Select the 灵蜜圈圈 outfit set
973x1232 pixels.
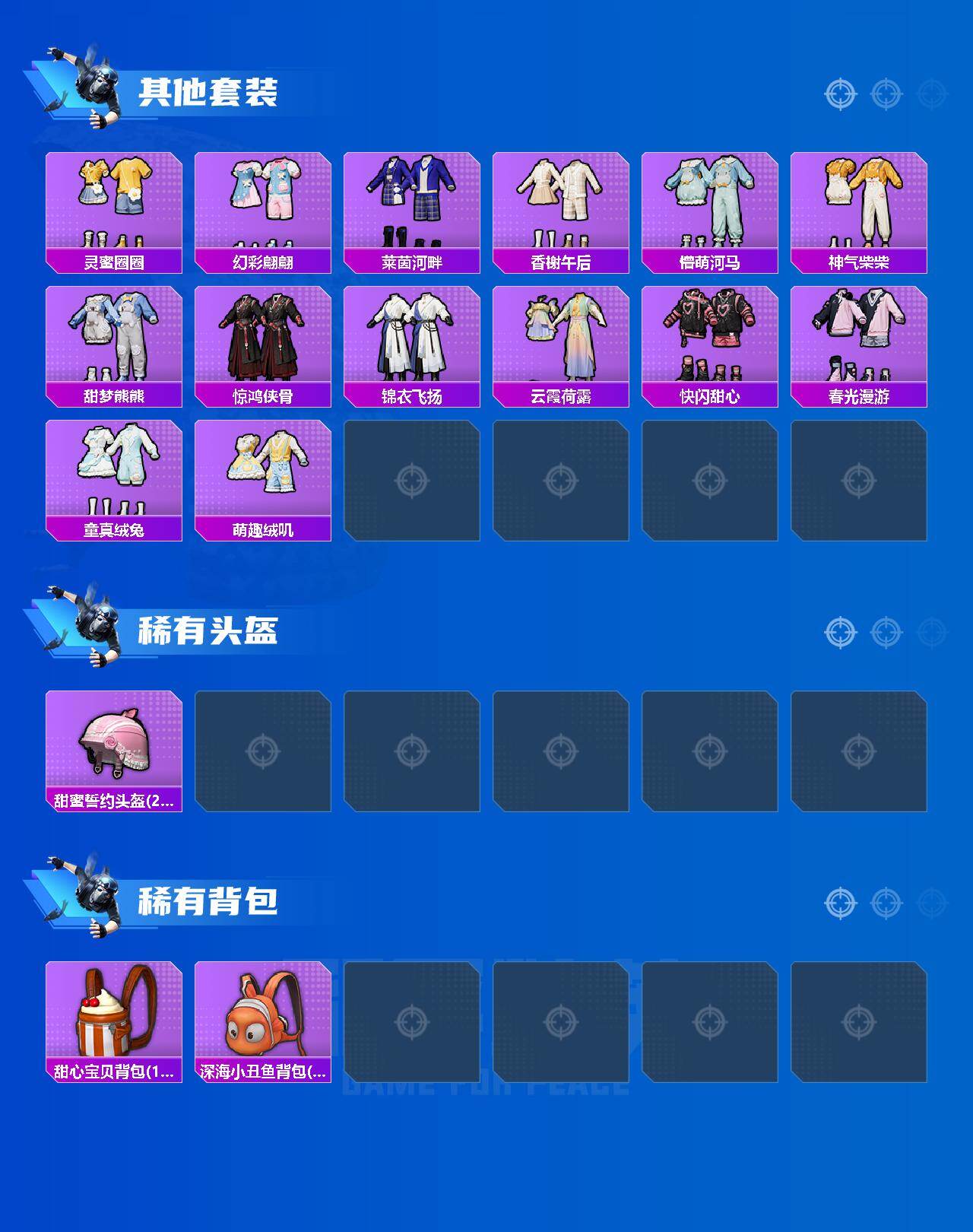pos(113,205)
